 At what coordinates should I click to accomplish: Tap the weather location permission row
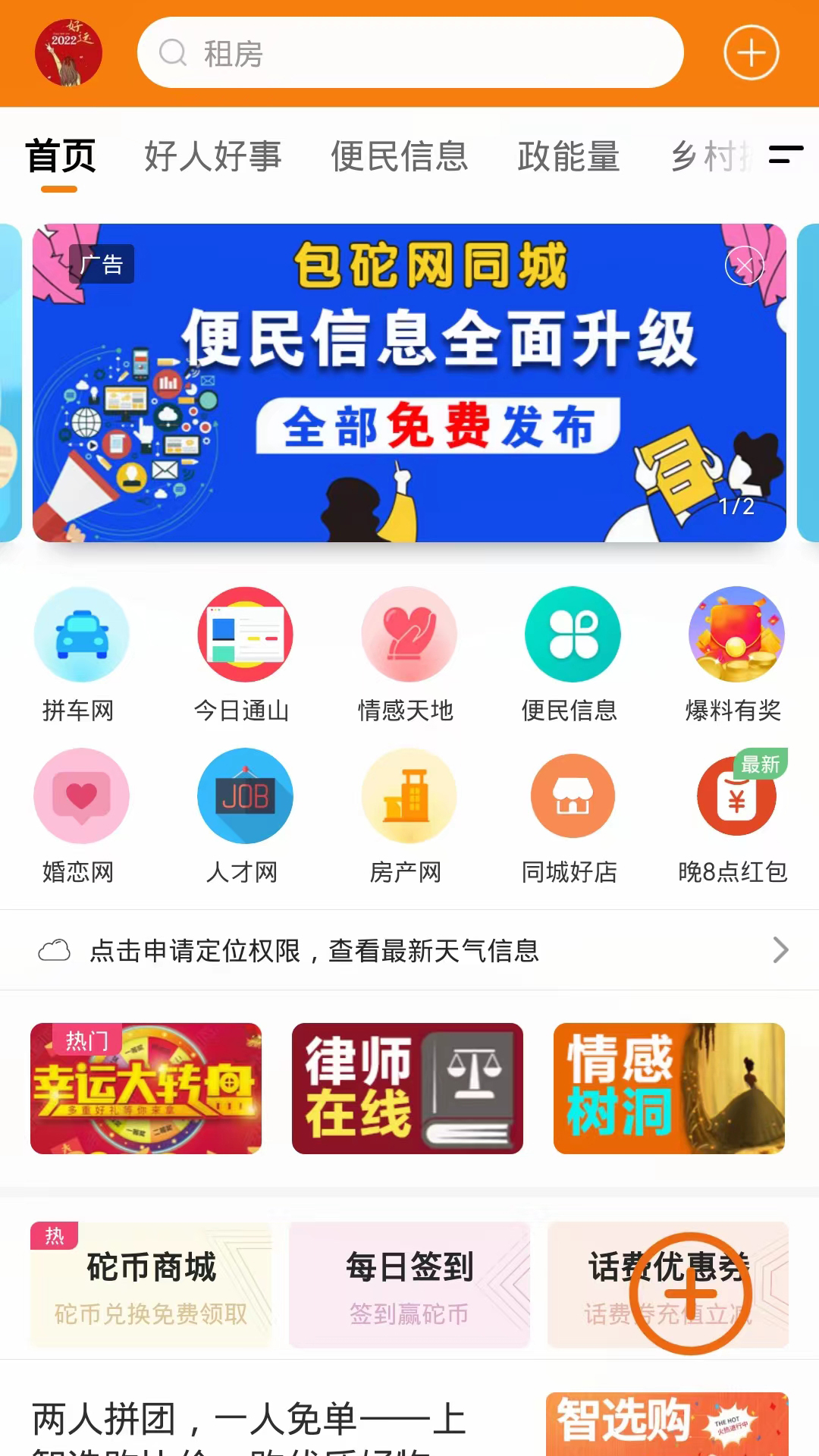[x=409, y=950]
